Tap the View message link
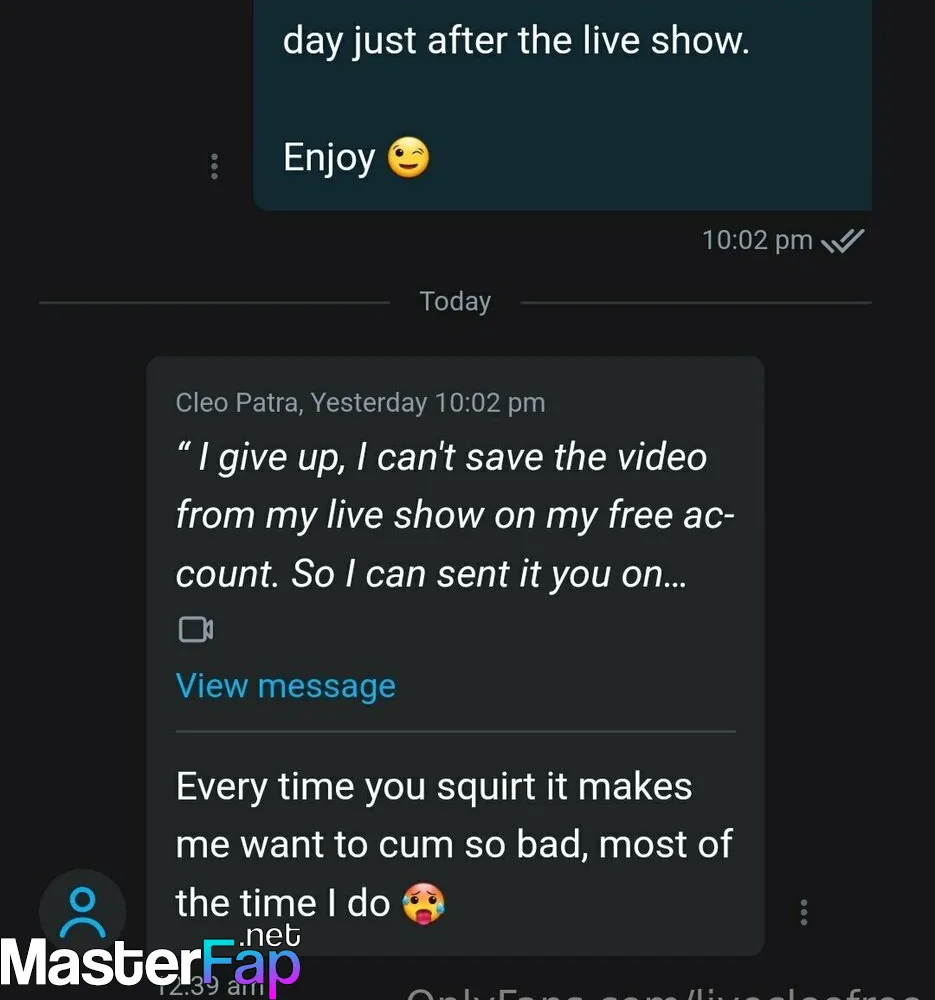This screenshot has width=935, height=1000. [x=286, y=686]
